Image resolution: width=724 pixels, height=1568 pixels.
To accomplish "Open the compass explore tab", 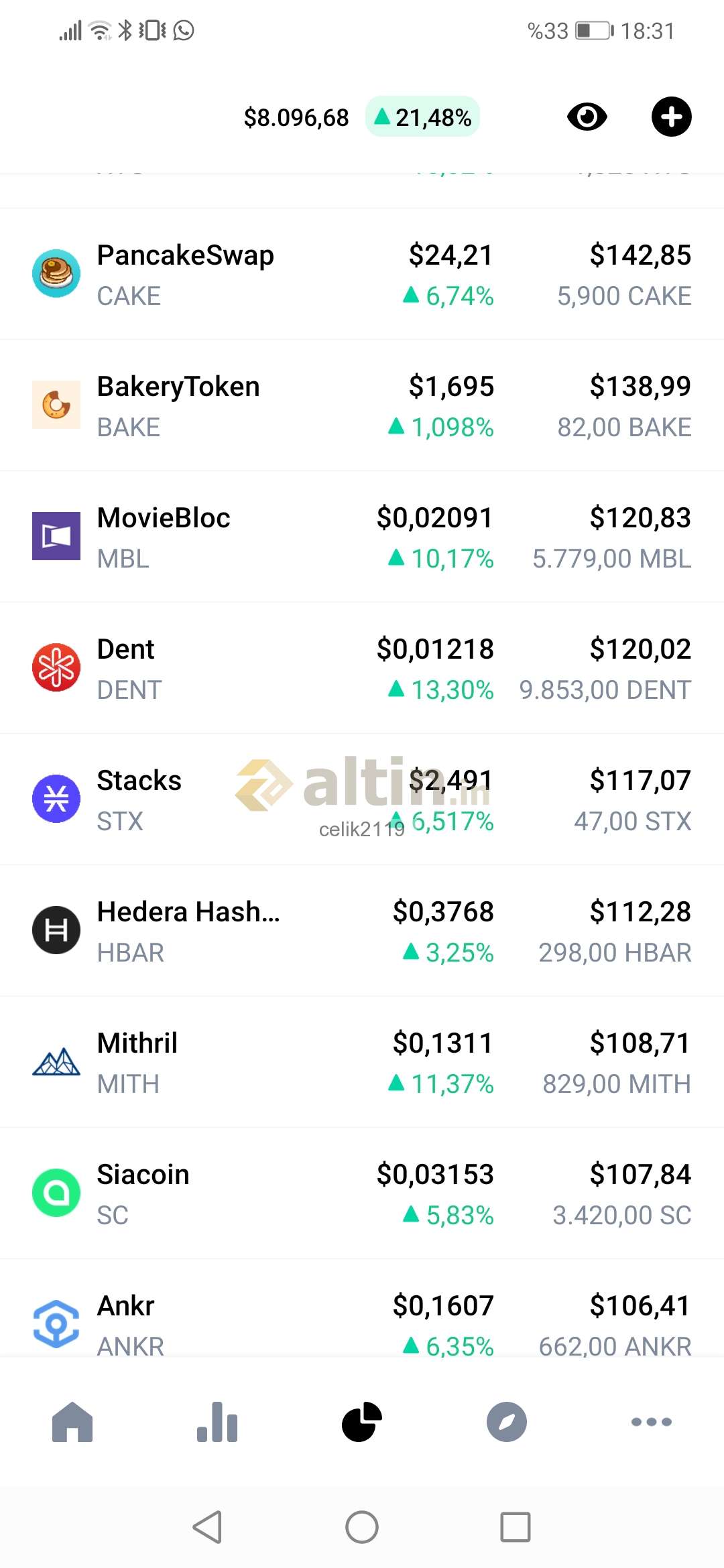I will click(507, 1421).
